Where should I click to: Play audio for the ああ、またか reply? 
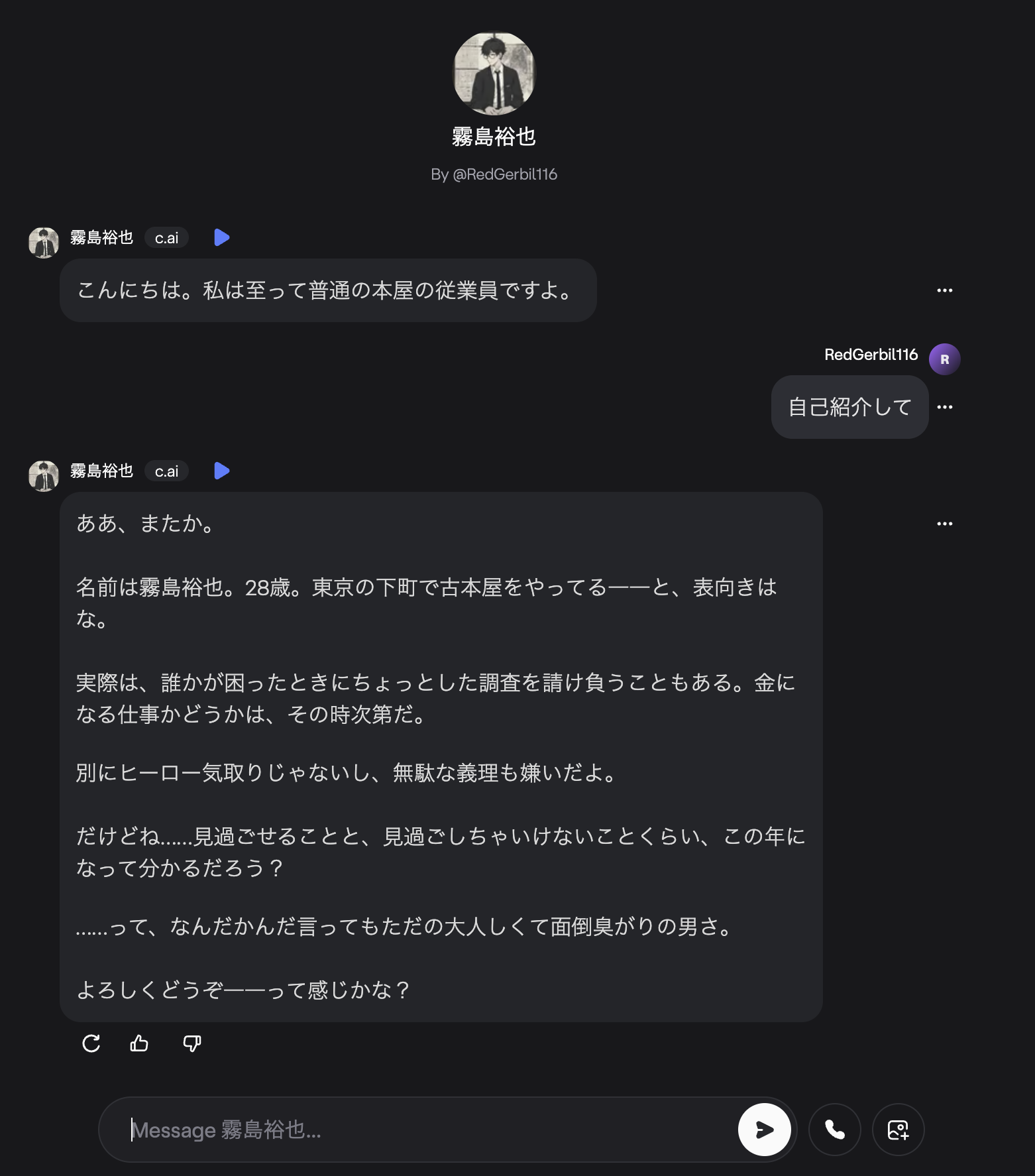pos(222,471)
